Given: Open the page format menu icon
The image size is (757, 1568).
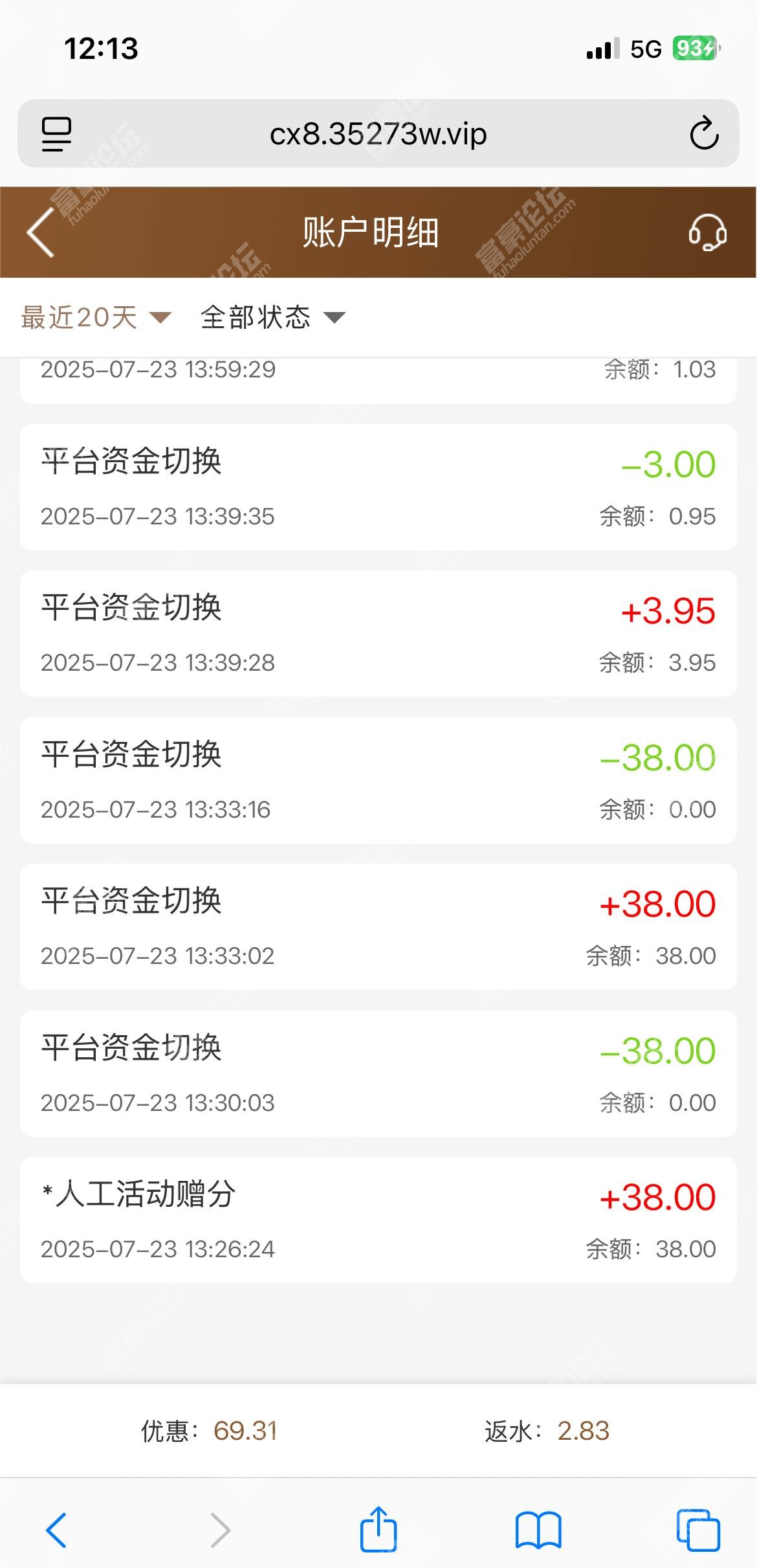Looking at the screenshot, I should tap(56, 134).
